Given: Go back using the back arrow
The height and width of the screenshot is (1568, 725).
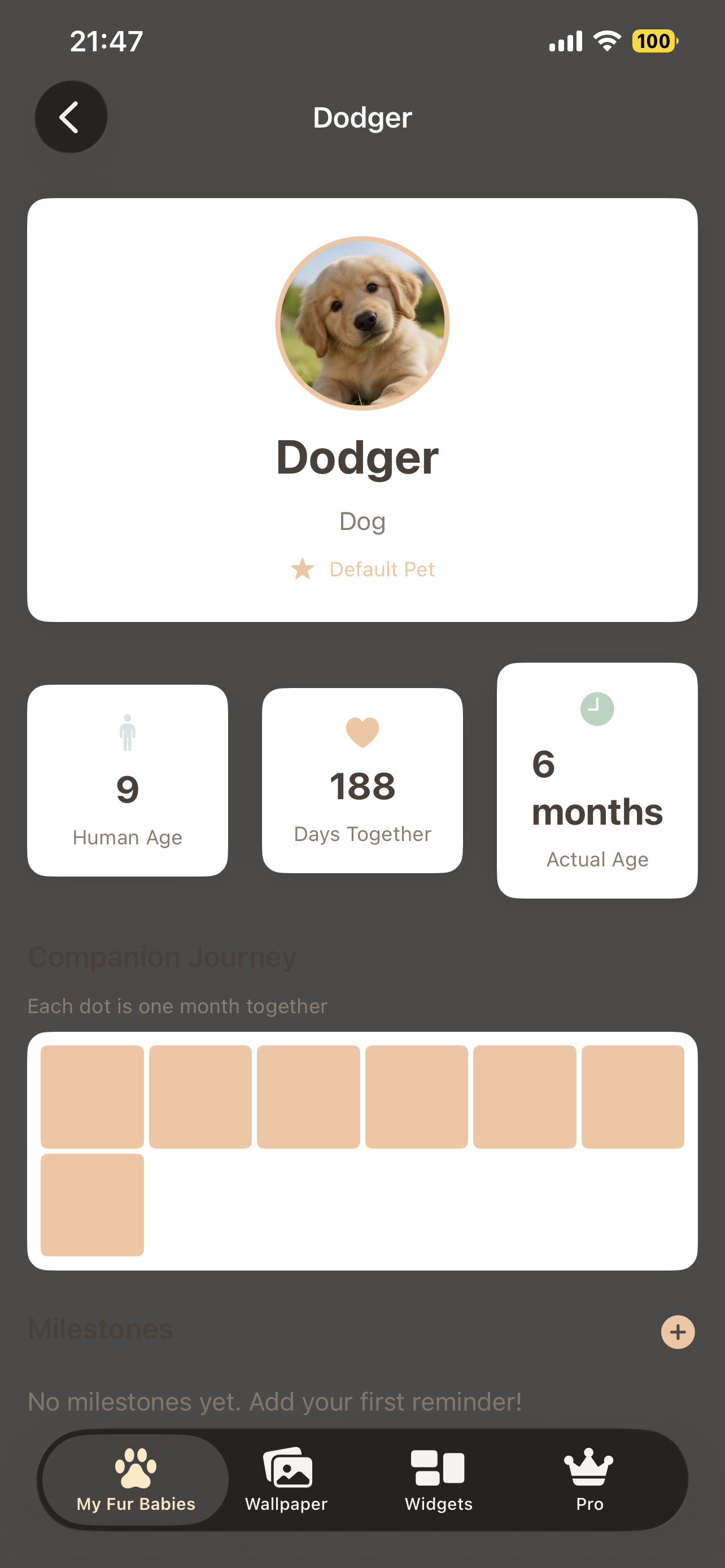Looking at the screenshot, I should click(71, 117).
